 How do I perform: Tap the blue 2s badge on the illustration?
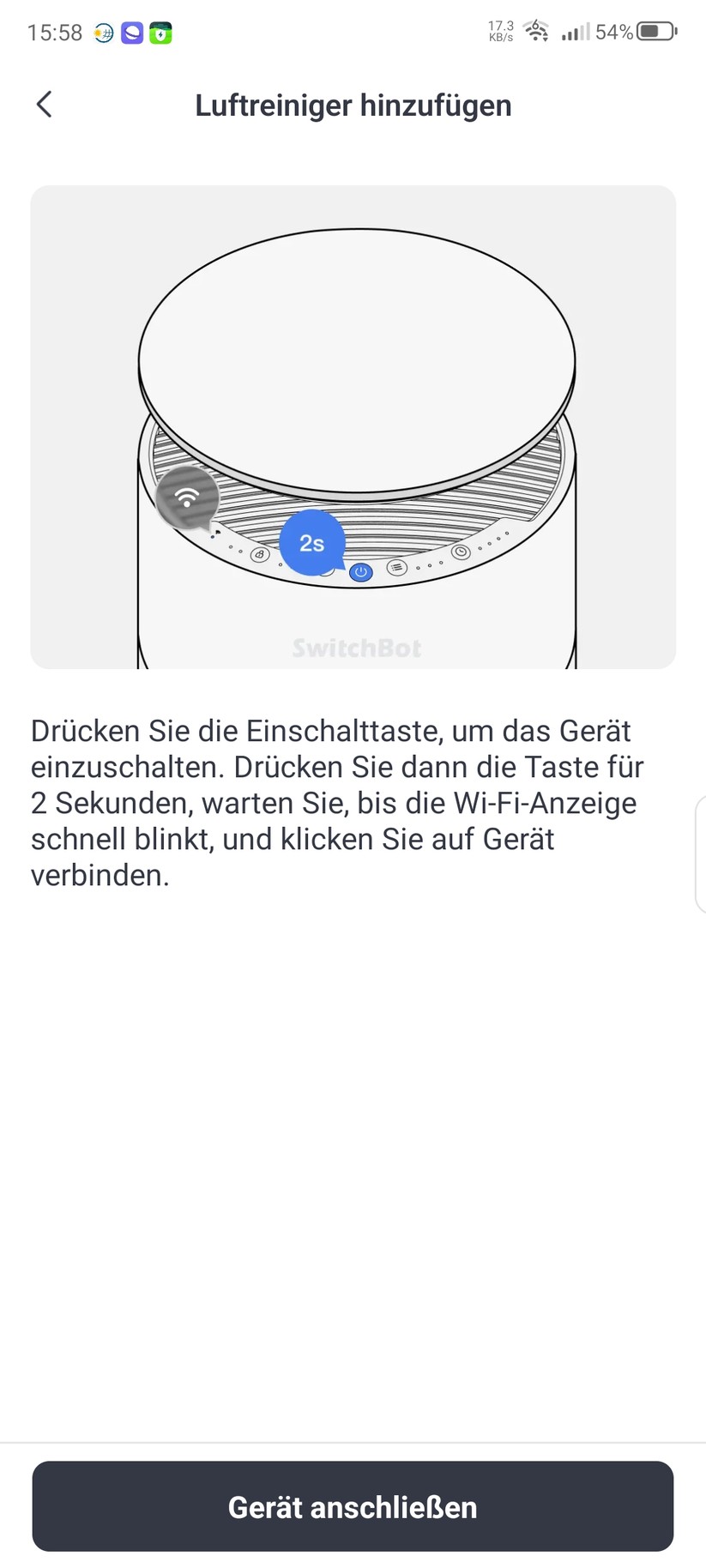click(311, 541)
